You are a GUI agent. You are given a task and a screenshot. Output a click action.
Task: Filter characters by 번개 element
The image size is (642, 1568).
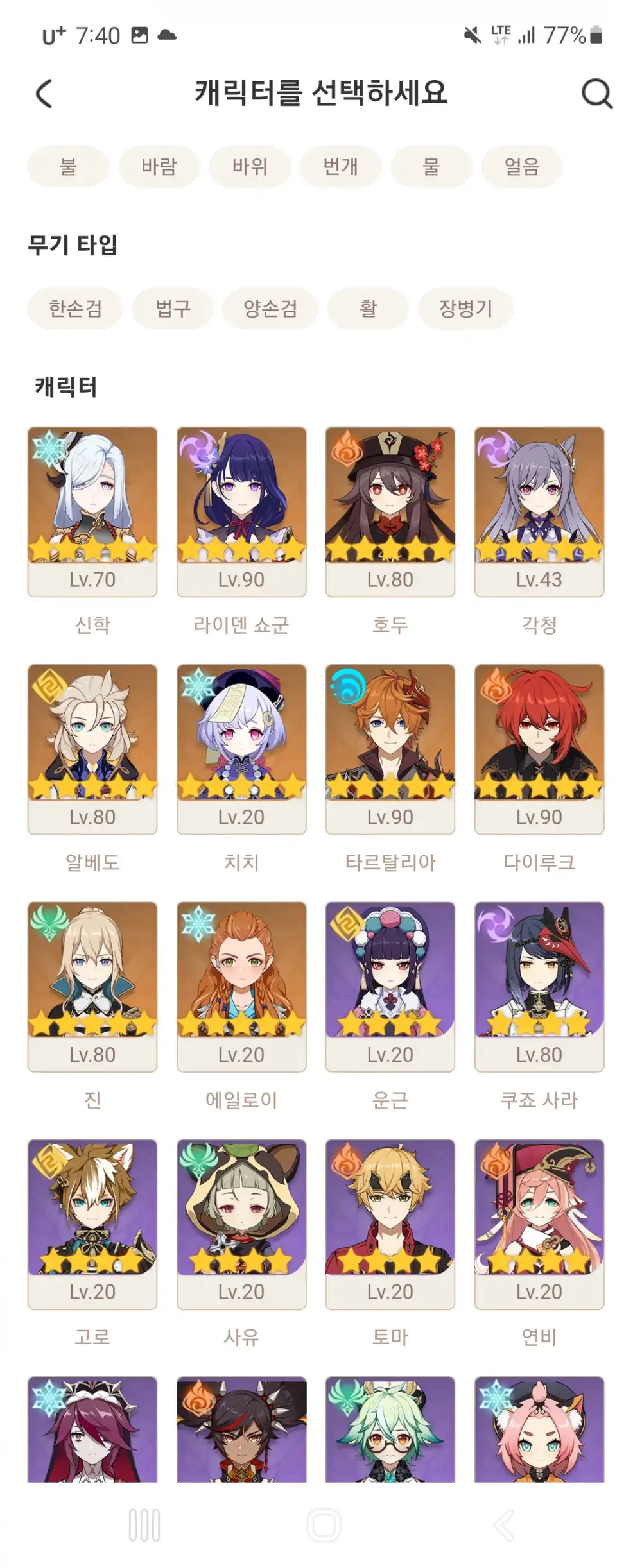point(340,167)
